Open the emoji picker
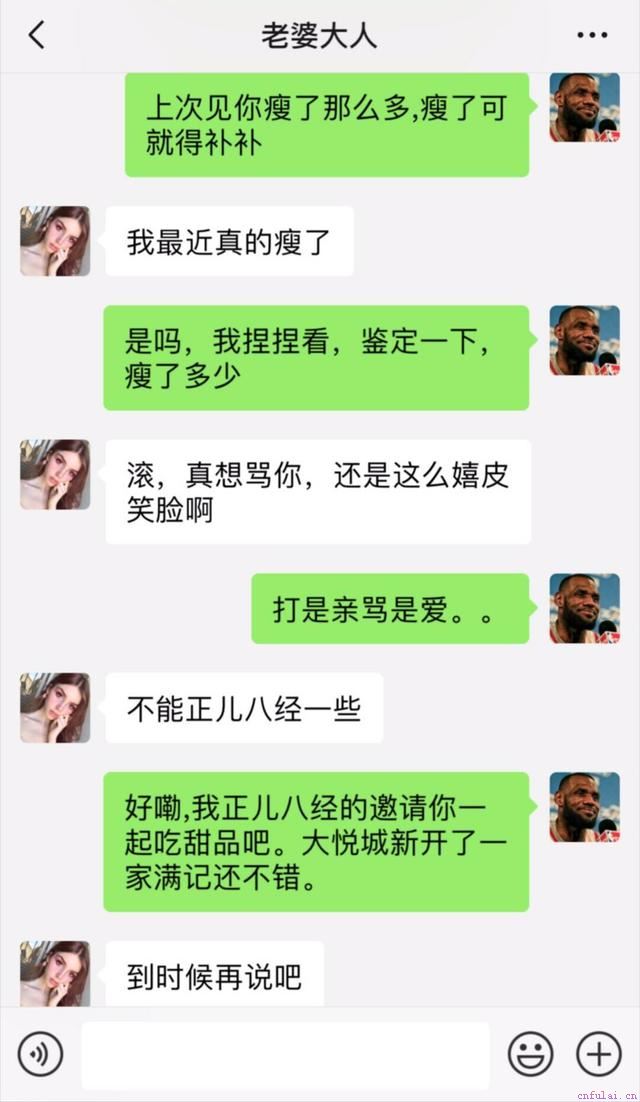640x1102 pixels. pyautogui.click(x=531, y=1054)
